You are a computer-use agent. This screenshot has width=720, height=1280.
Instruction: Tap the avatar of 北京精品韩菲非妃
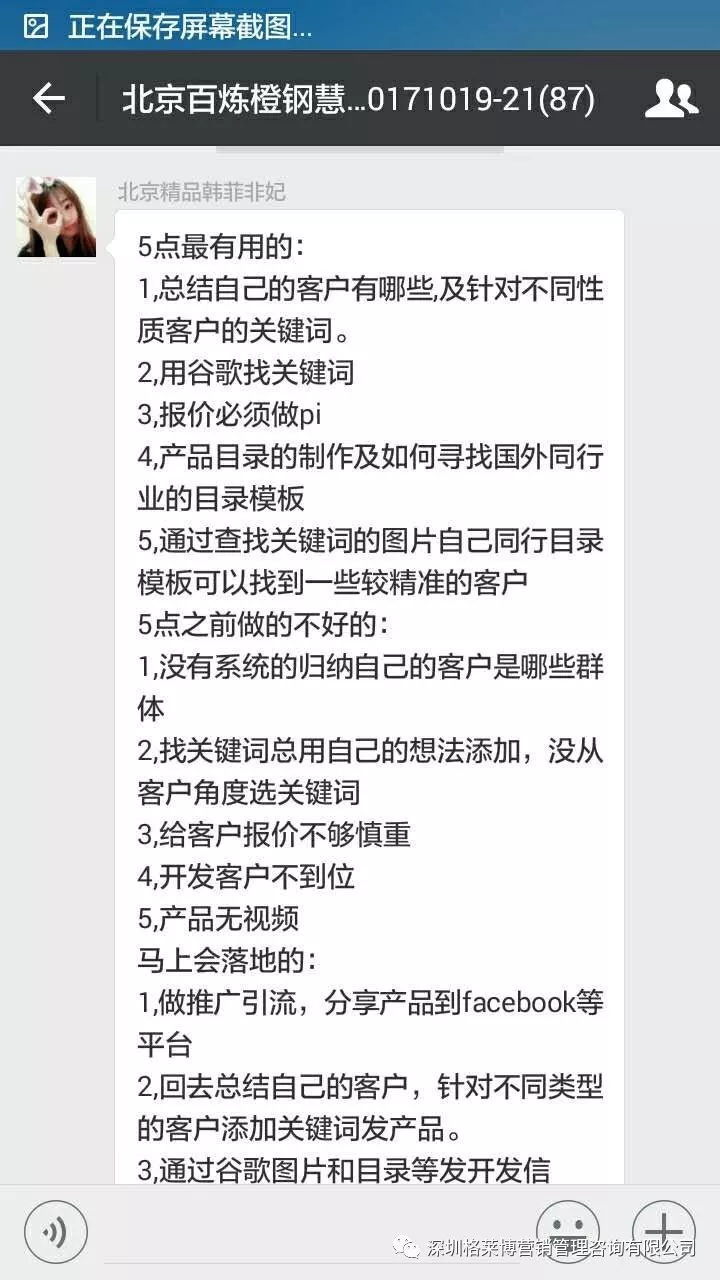[x=56, y=217]
